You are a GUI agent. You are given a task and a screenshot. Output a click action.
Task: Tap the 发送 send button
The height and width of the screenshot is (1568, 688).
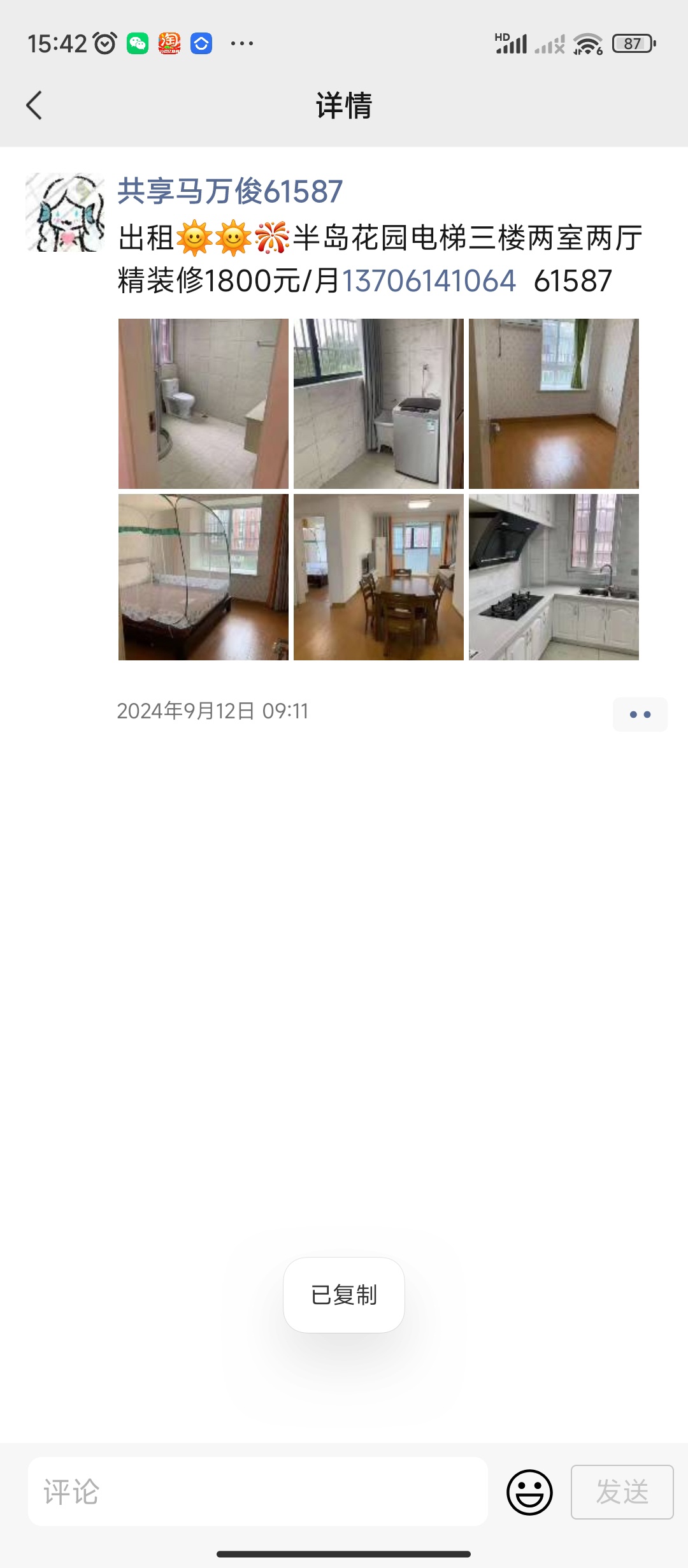pos(622,1492)
